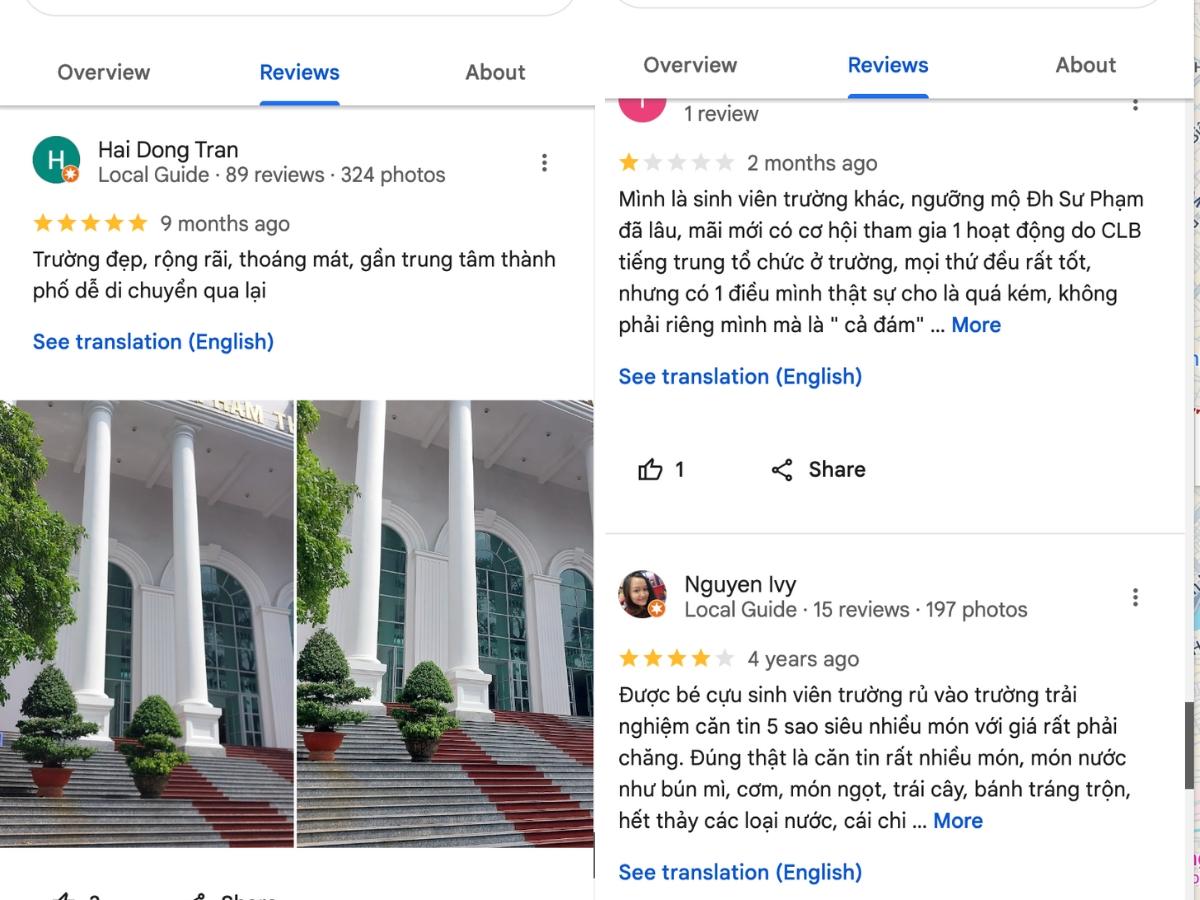1200x900 pixels.
Task: Expand Nguyen Ivy's review with More
Action: point(957,821)
